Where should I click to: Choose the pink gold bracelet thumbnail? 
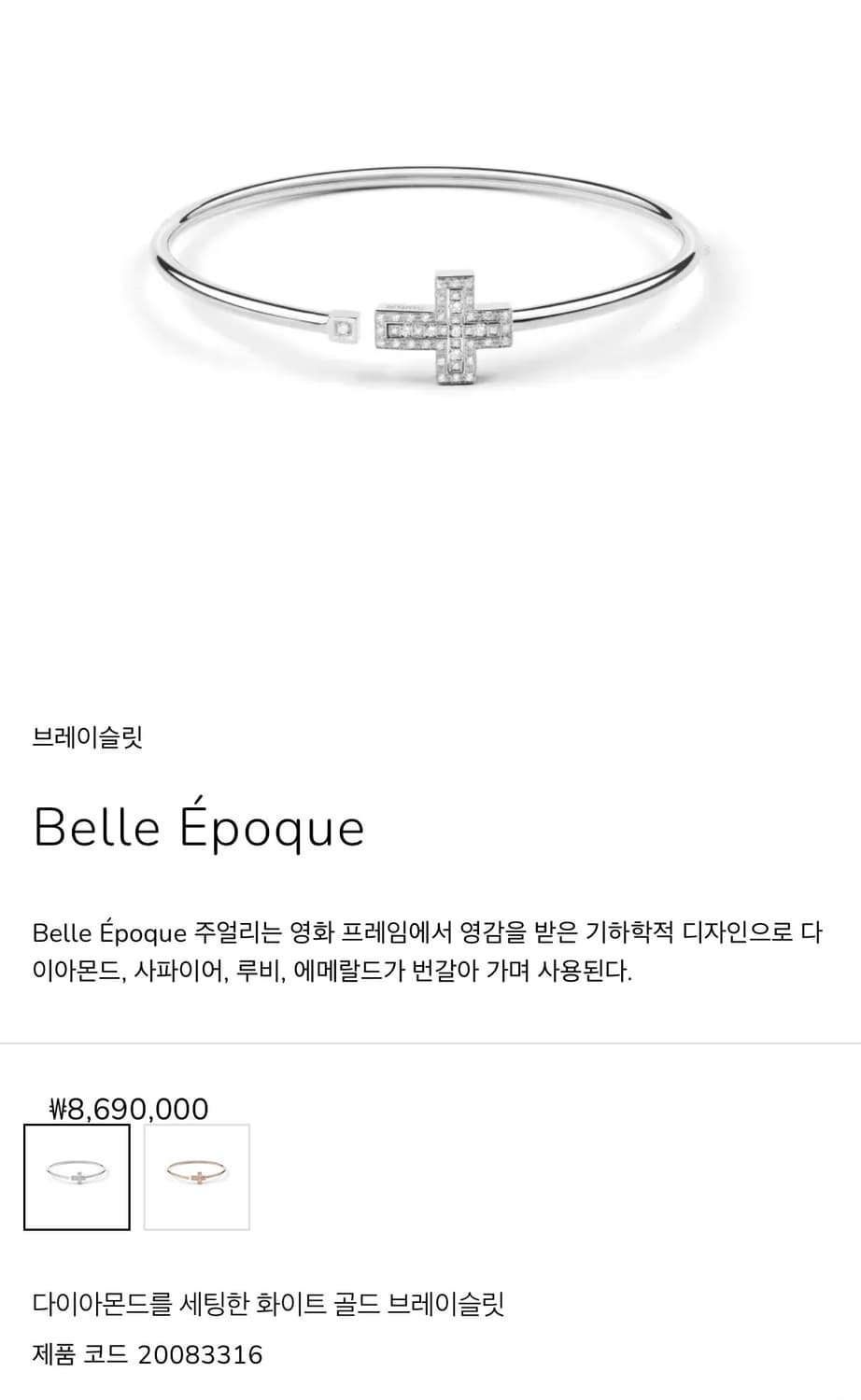tap(196, 1177)
